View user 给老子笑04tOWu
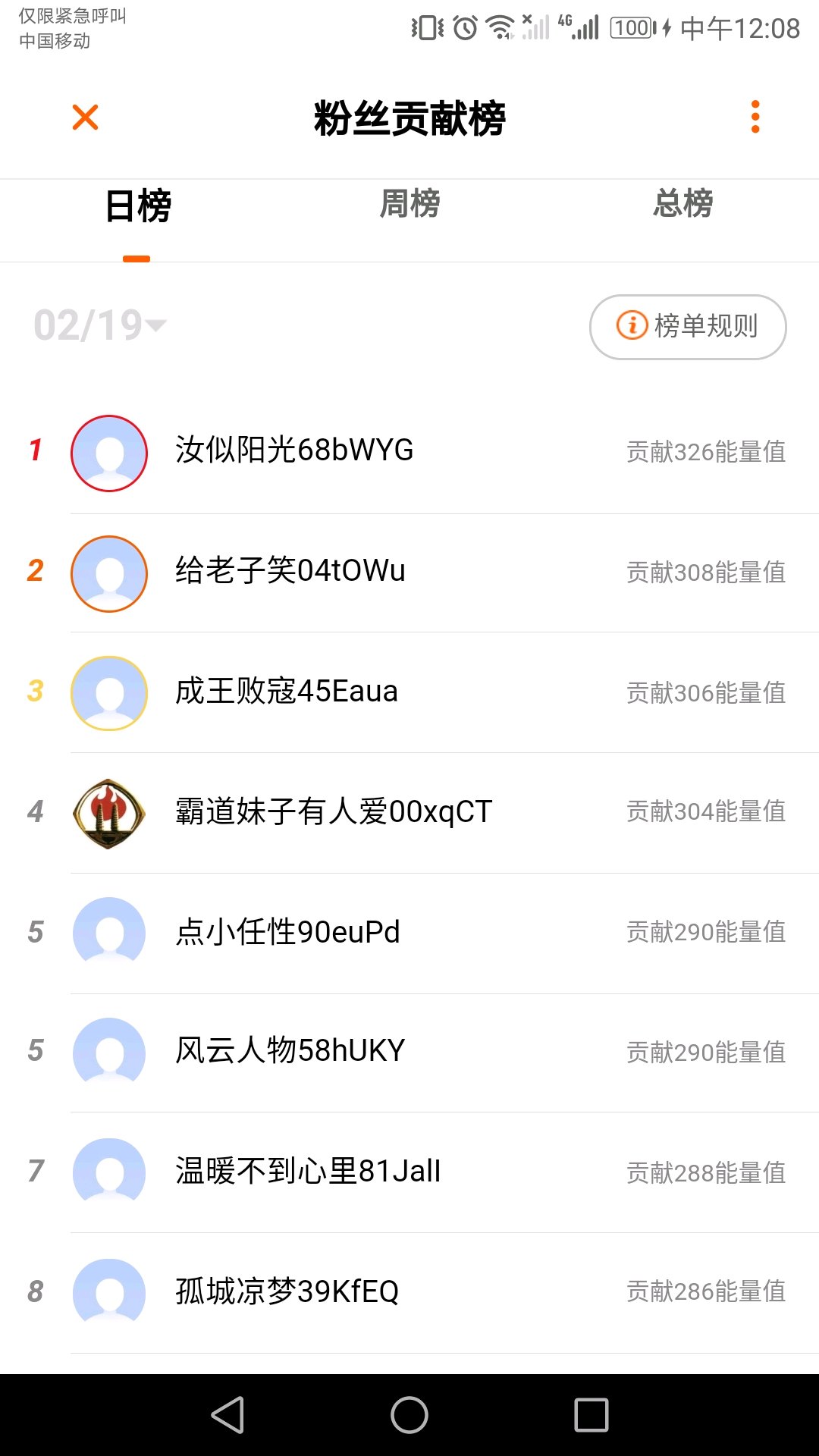This screenshot has height=1456, width=819. [x=409, y=573]
